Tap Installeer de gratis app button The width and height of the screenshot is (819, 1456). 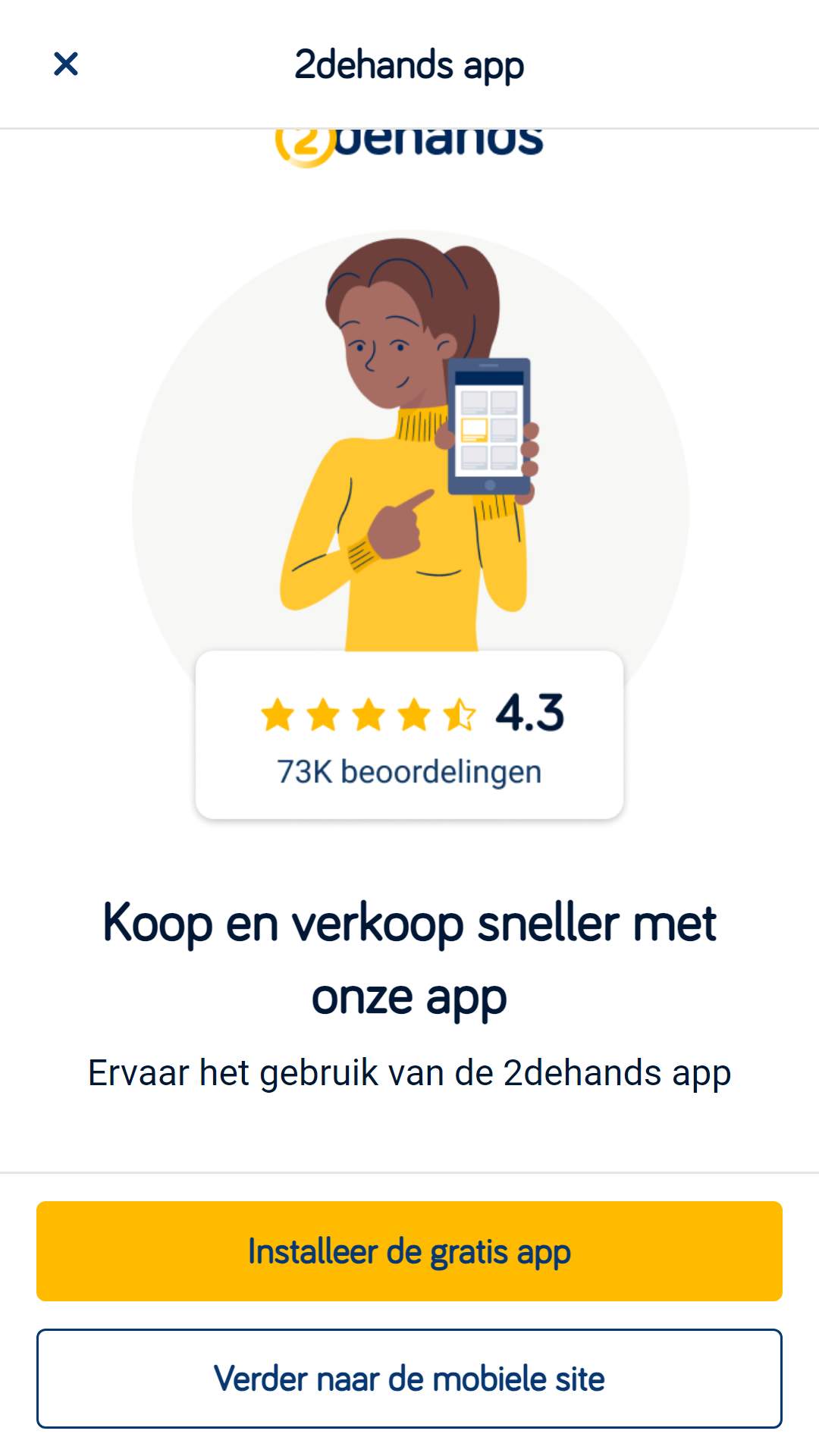409,1251
